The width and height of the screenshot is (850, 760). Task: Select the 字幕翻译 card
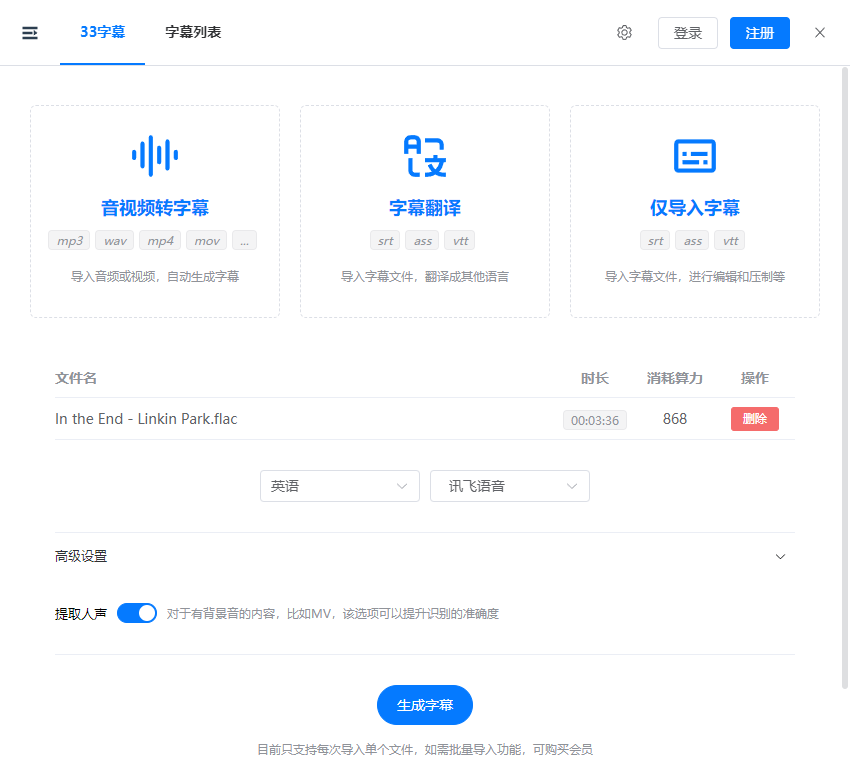(x=425, y=211)
